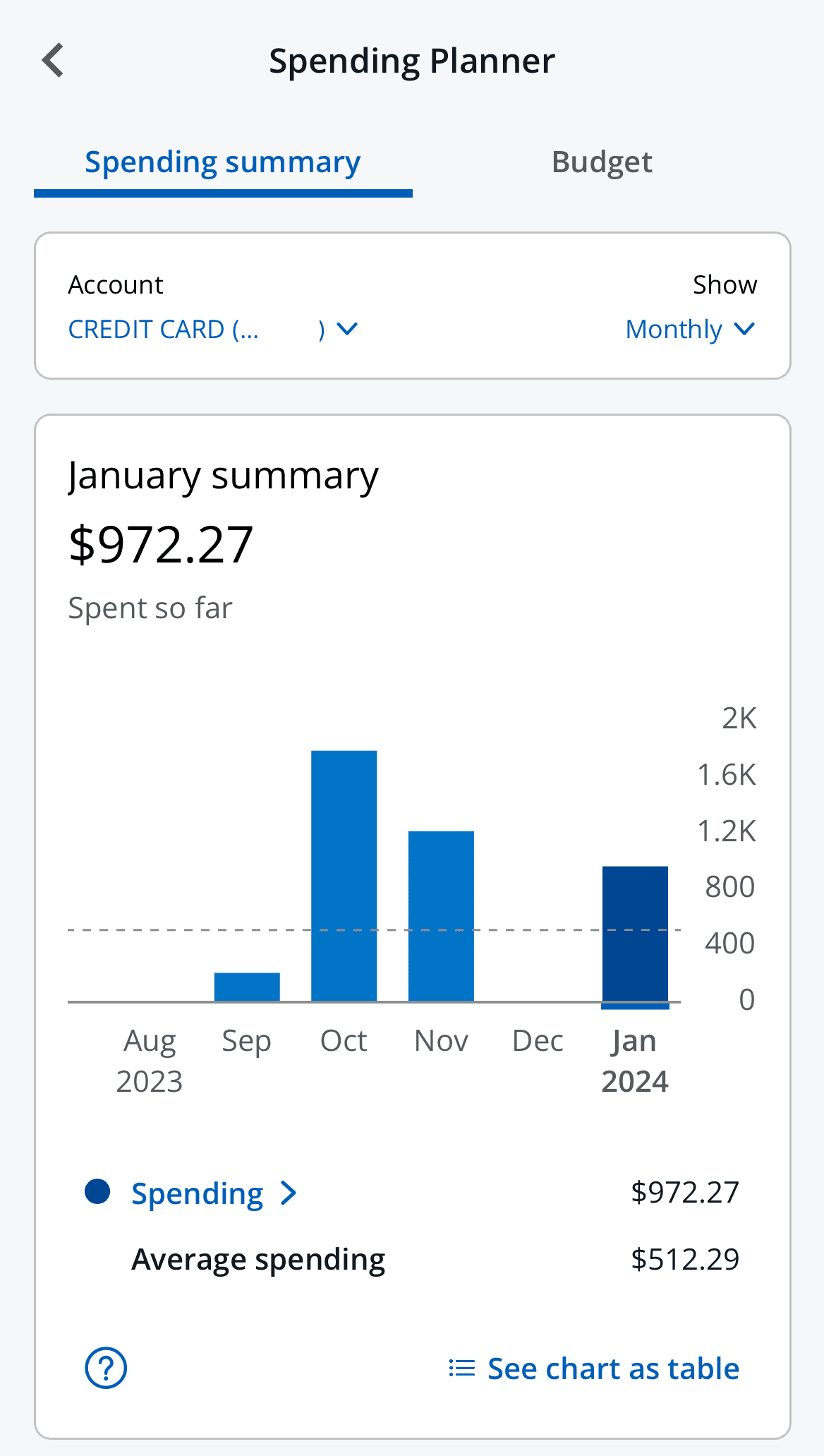824x1456 pixels.
Task: Tap the October spending bar
Action: [x=344, y=875]
